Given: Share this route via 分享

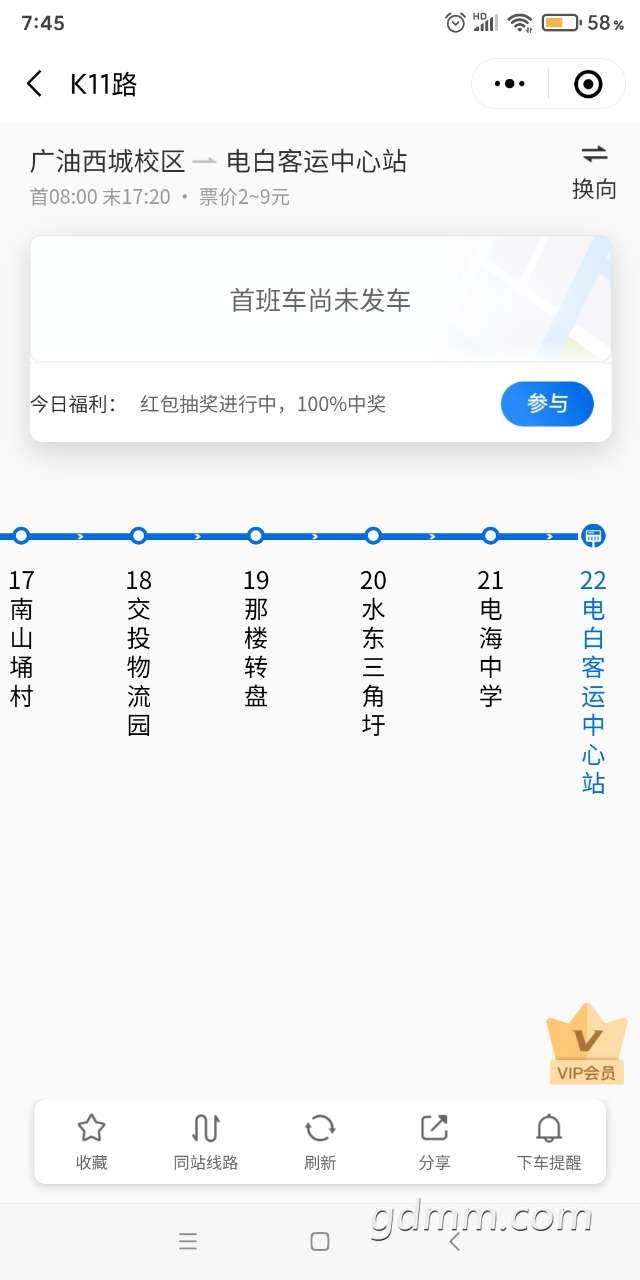Looking at the screenshot, I should coord(434,1141).
